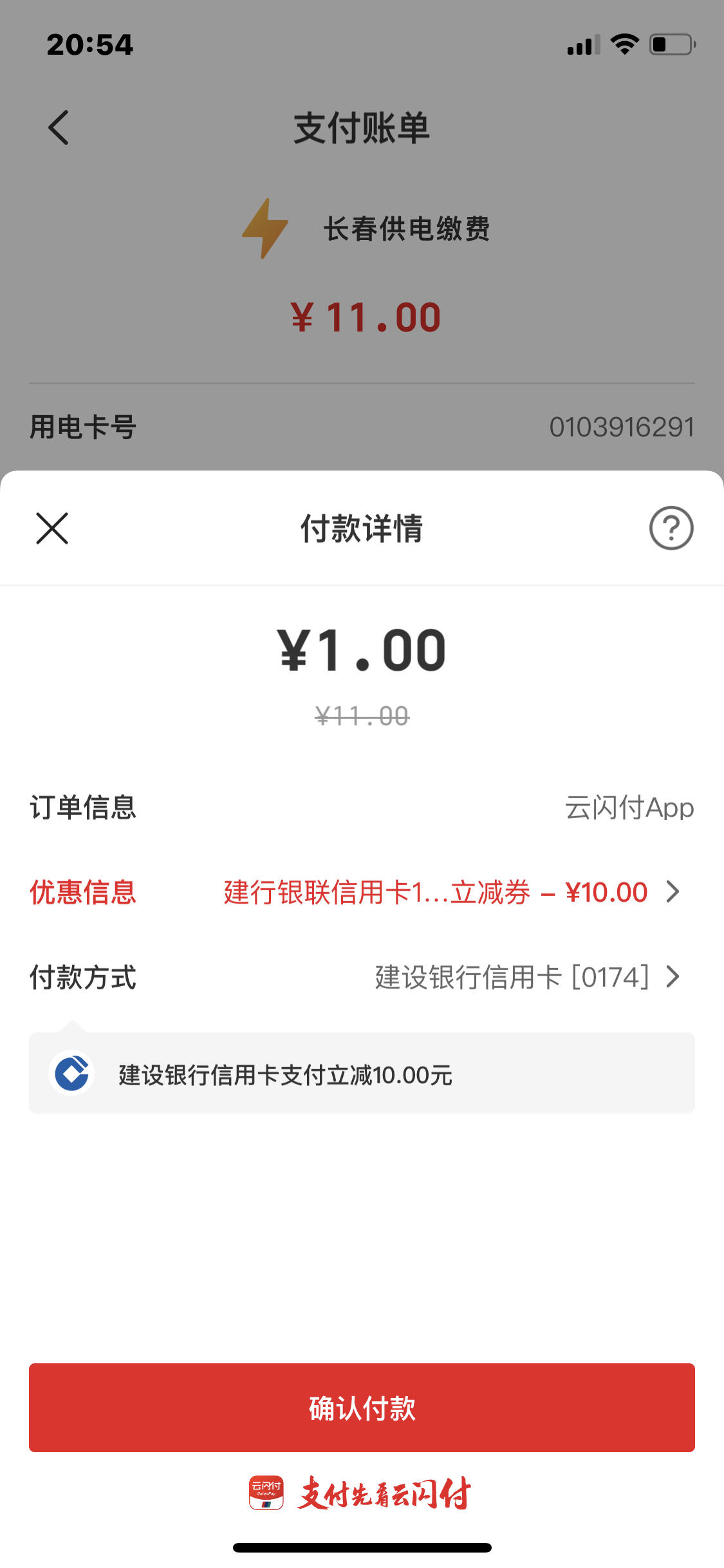
Task: Open the 优惠信息 discount coupon row
Action: click(x=362, y=892)
